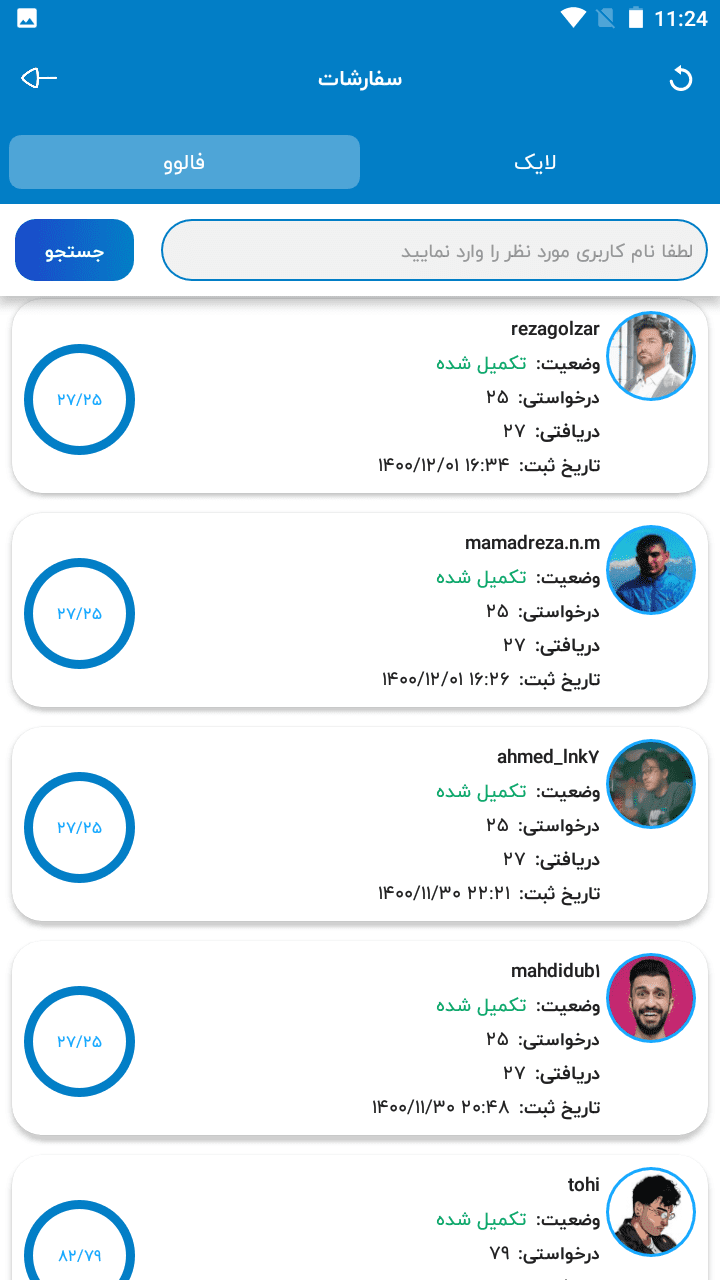Focus the username search field

point(434,250)
